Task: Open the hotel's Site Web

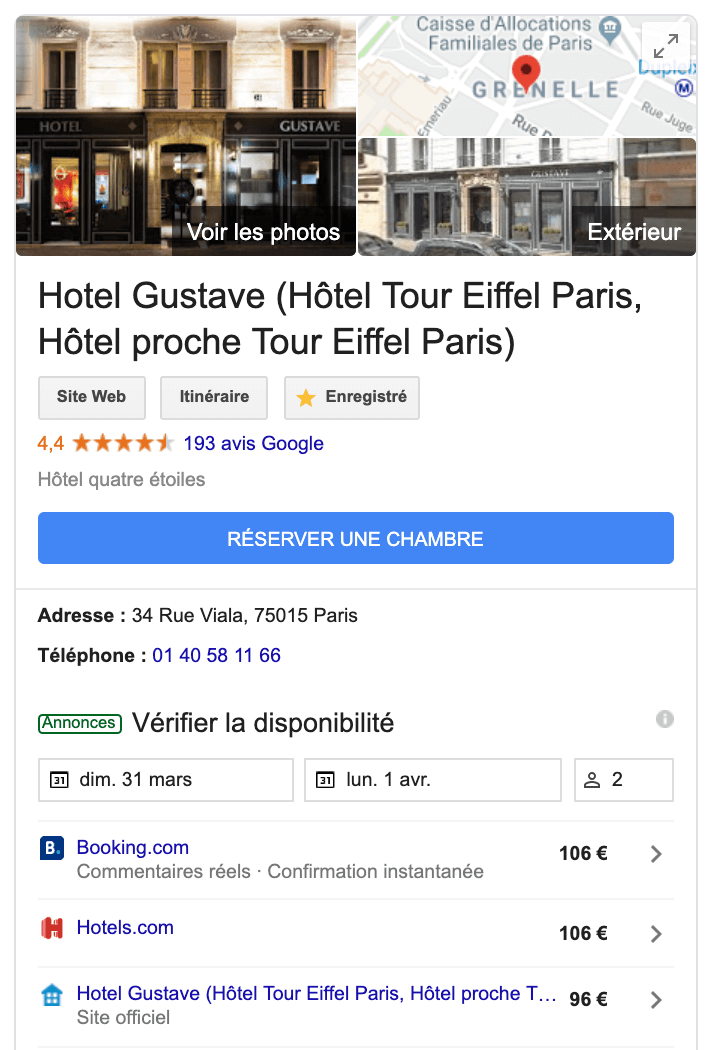Action: tap(91, 397)
